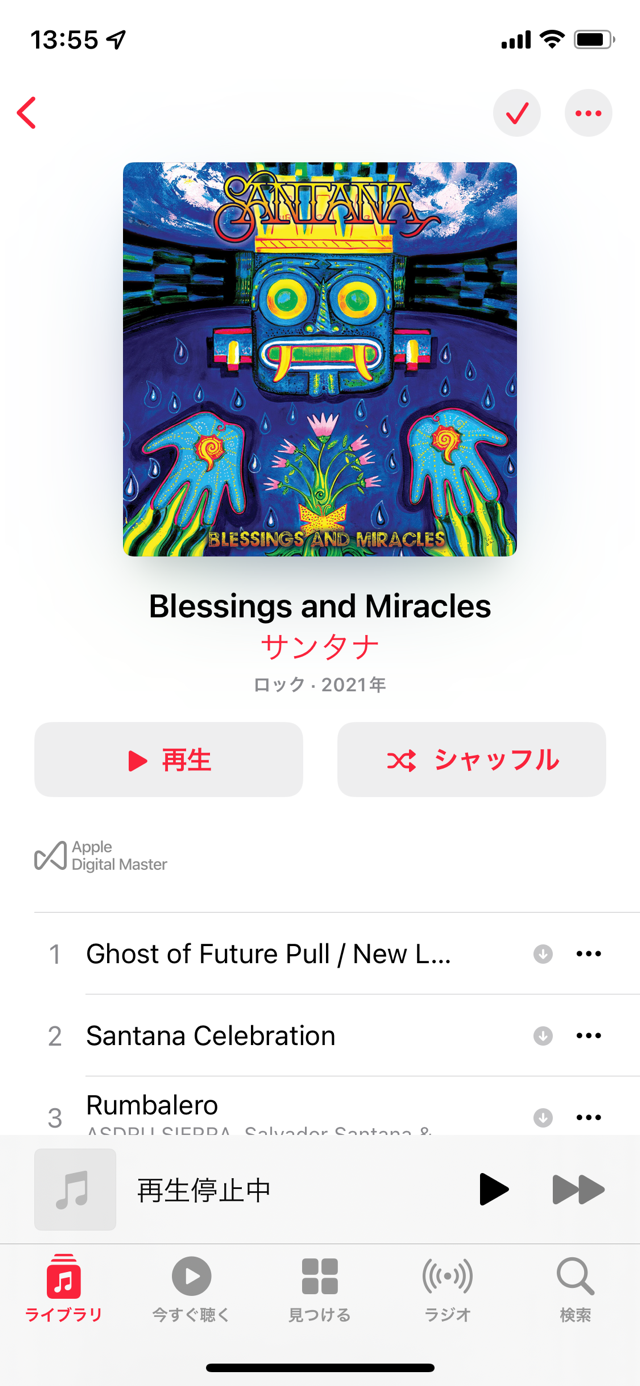Screen dimensions: 640x1386
Task: Open options for Santana Celebration
Action: [589, 1036]
